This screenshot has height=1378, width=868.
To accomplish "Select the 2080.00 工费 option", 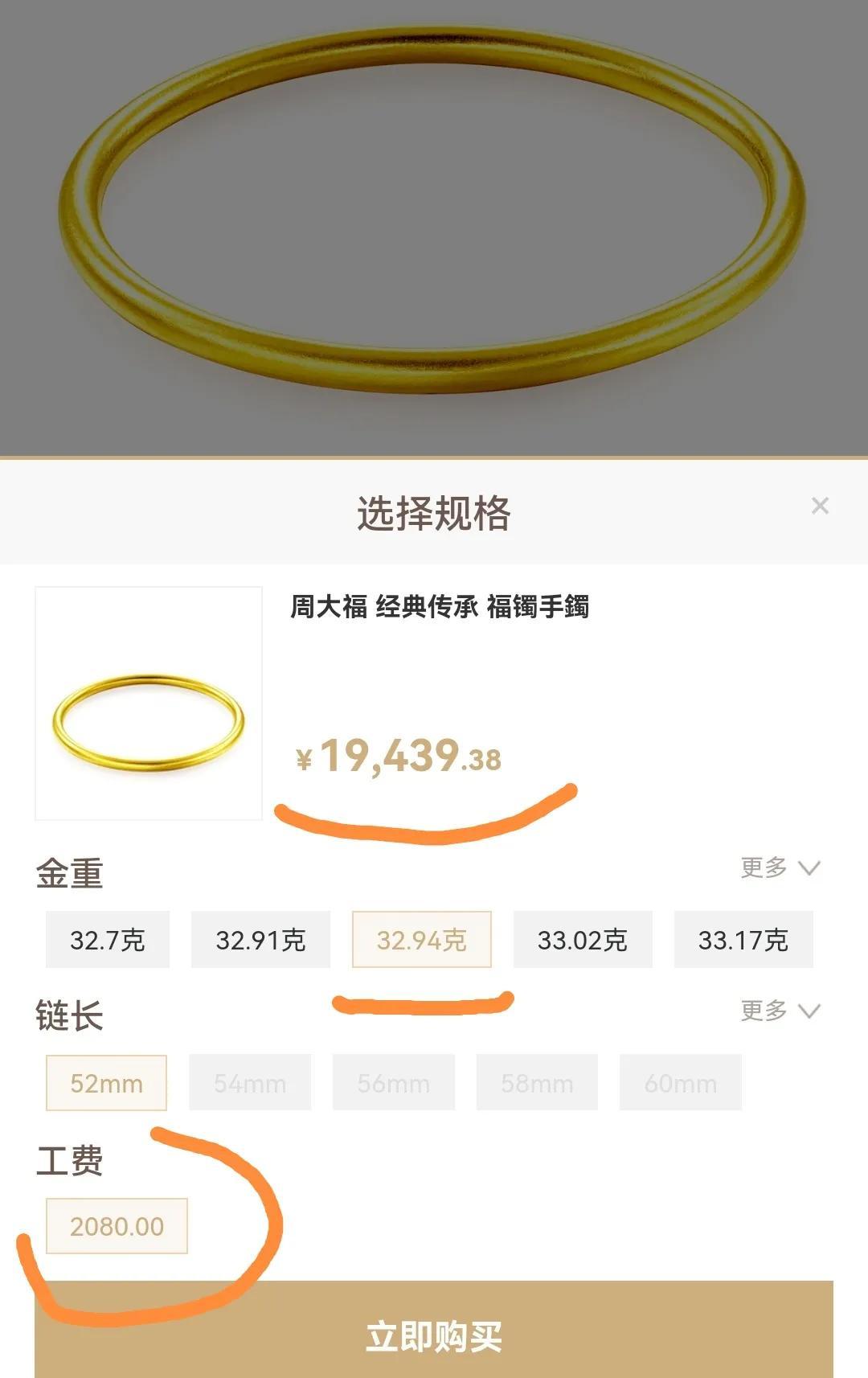I will 117,1226.
